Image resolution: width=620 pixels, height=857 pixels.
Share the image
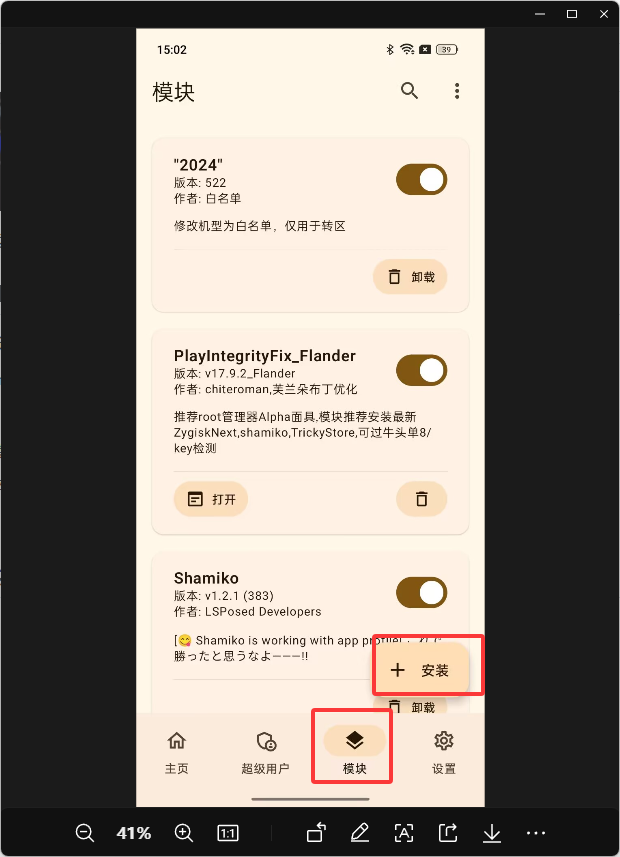tap(448, 833)
